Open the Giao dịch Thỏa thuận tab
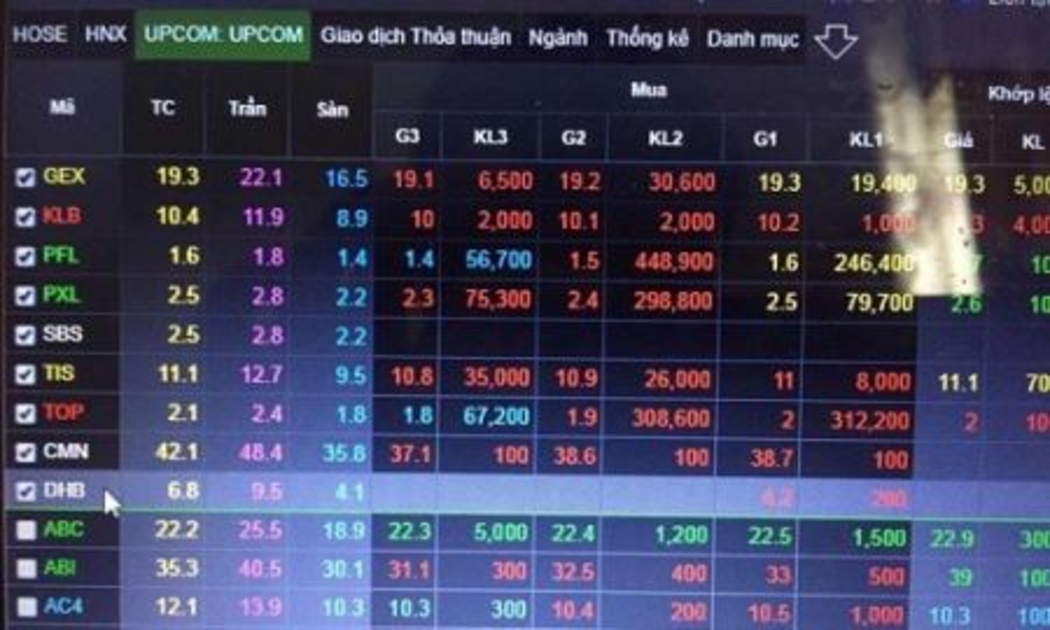The height and width of the screenshot is (630, 1050). [x=416, y=37]
